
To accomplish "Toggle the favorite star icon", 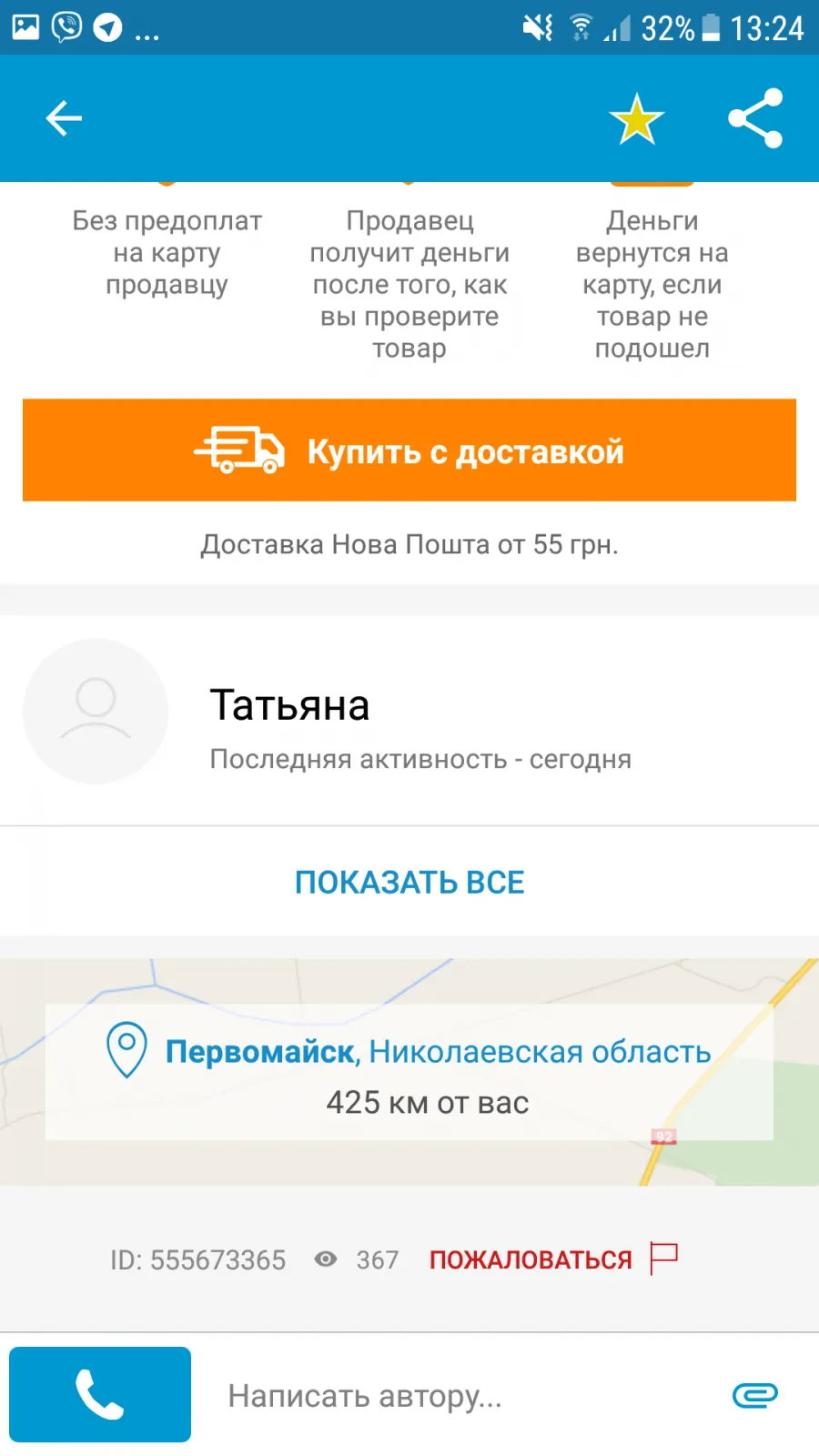I will pos(637,119).
